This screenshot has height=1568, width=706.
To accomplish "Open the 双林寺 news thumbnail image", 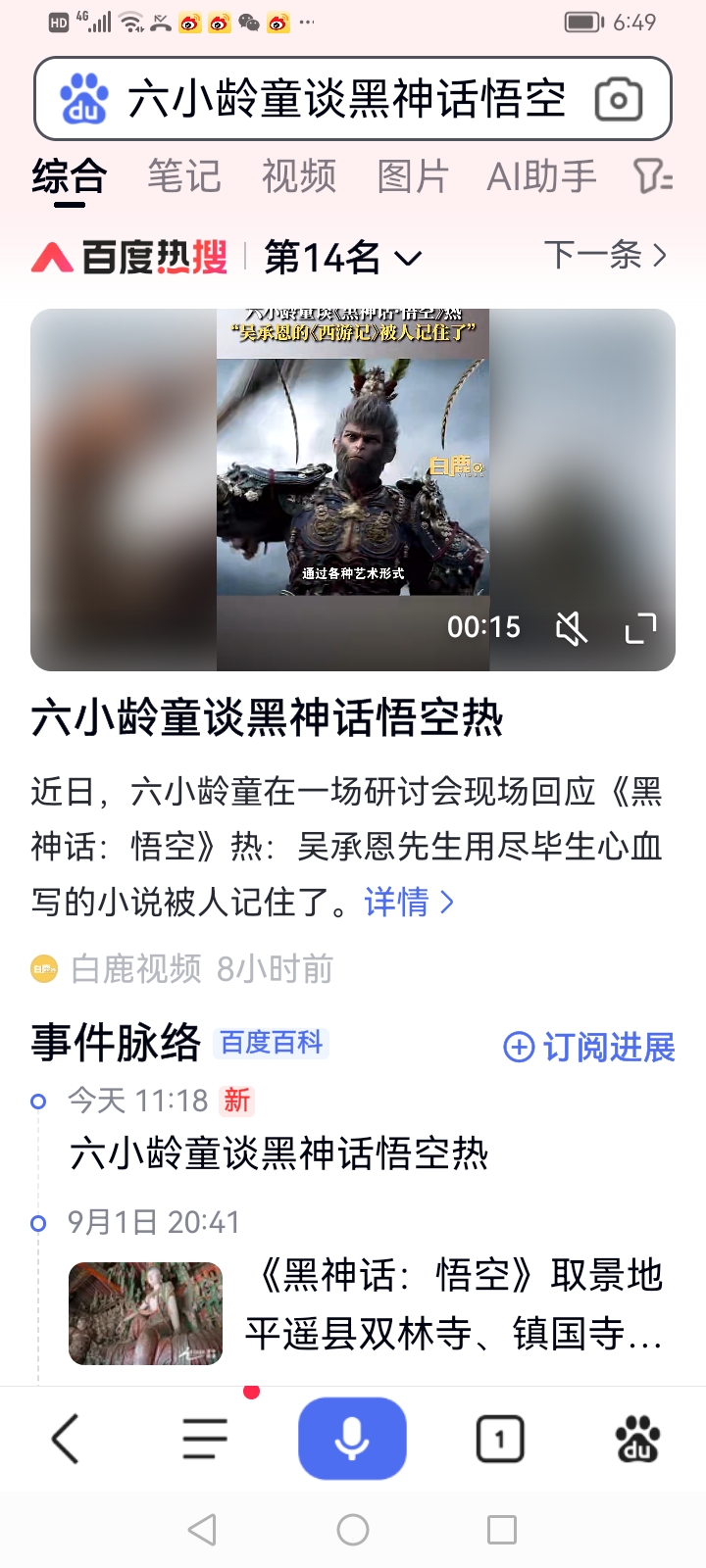I will (x=144, y=1313).
